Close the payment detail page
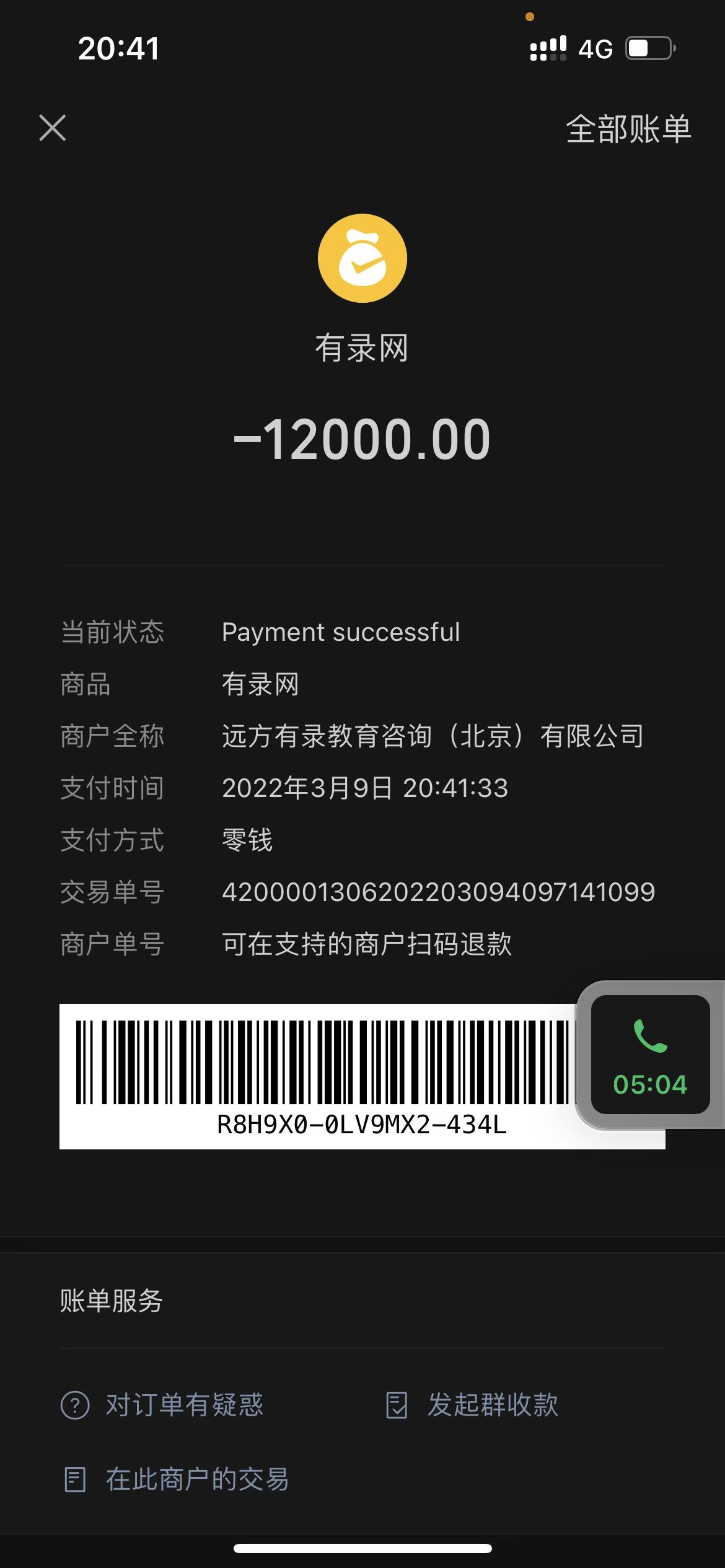 [53, 128]
